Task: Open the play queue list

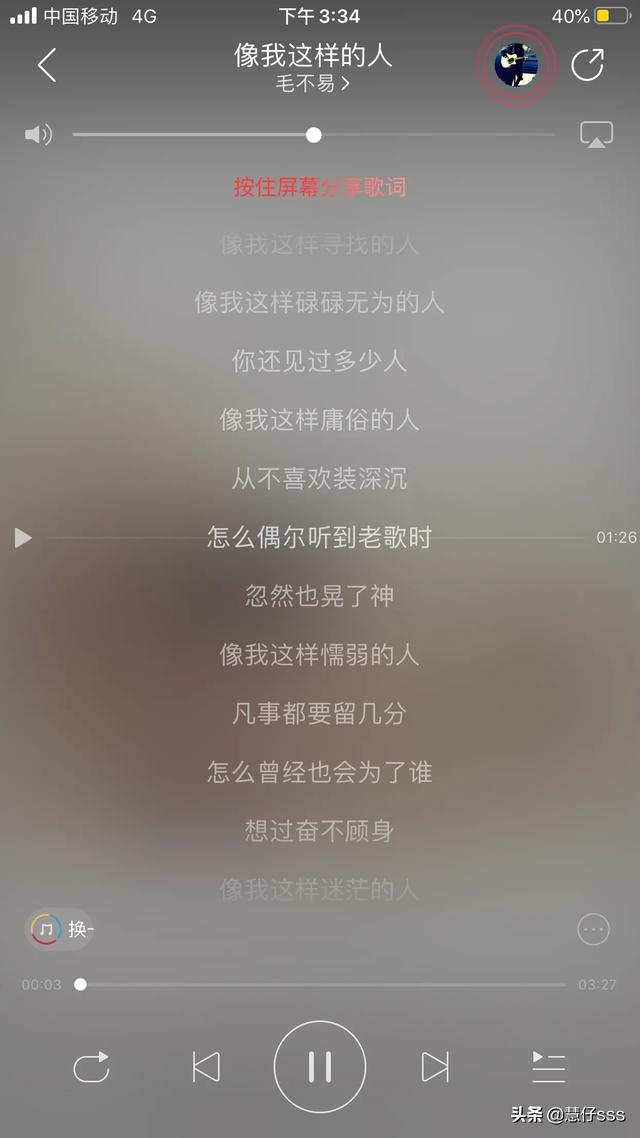Action: 549,1067
